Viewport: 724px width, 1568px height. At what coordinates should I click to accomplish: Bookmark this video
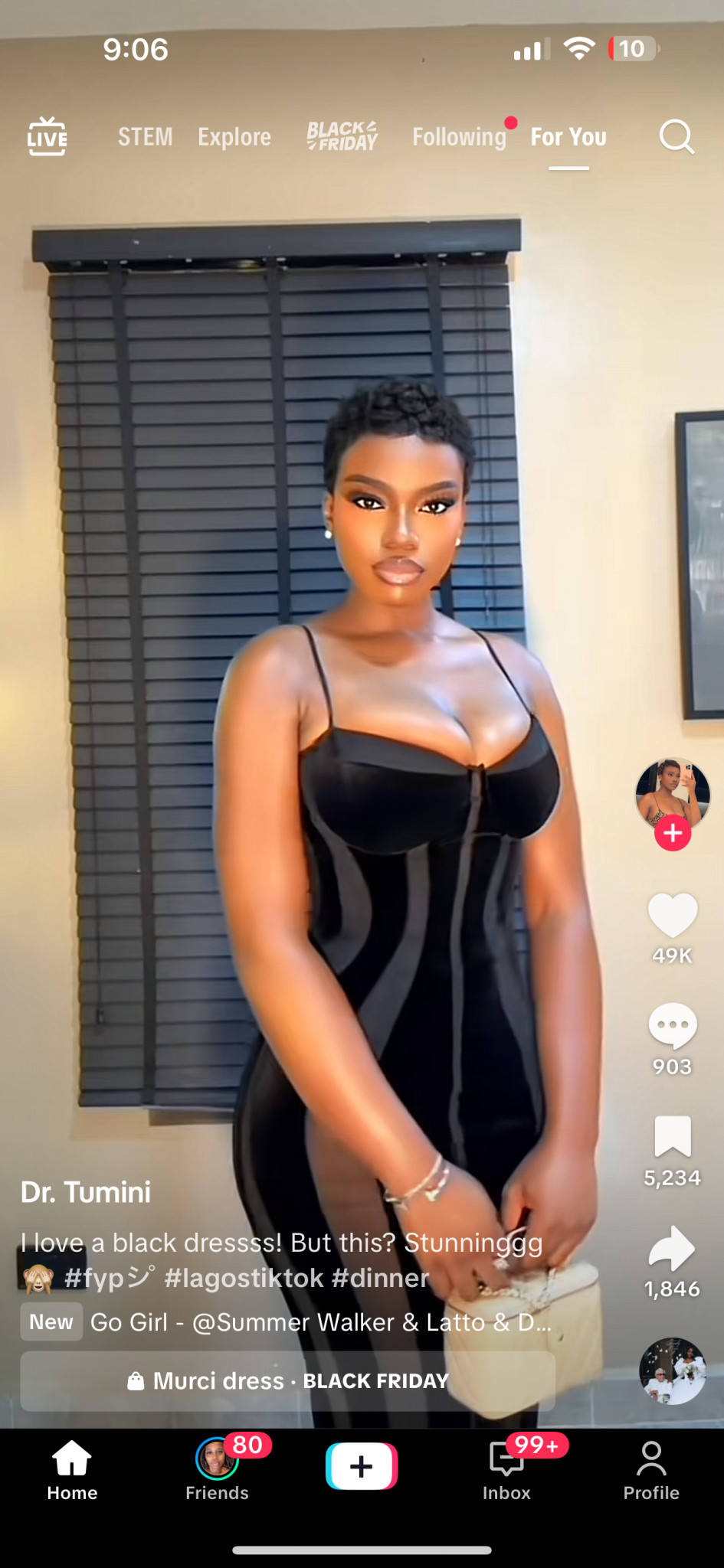click(x=673, y=1137)
